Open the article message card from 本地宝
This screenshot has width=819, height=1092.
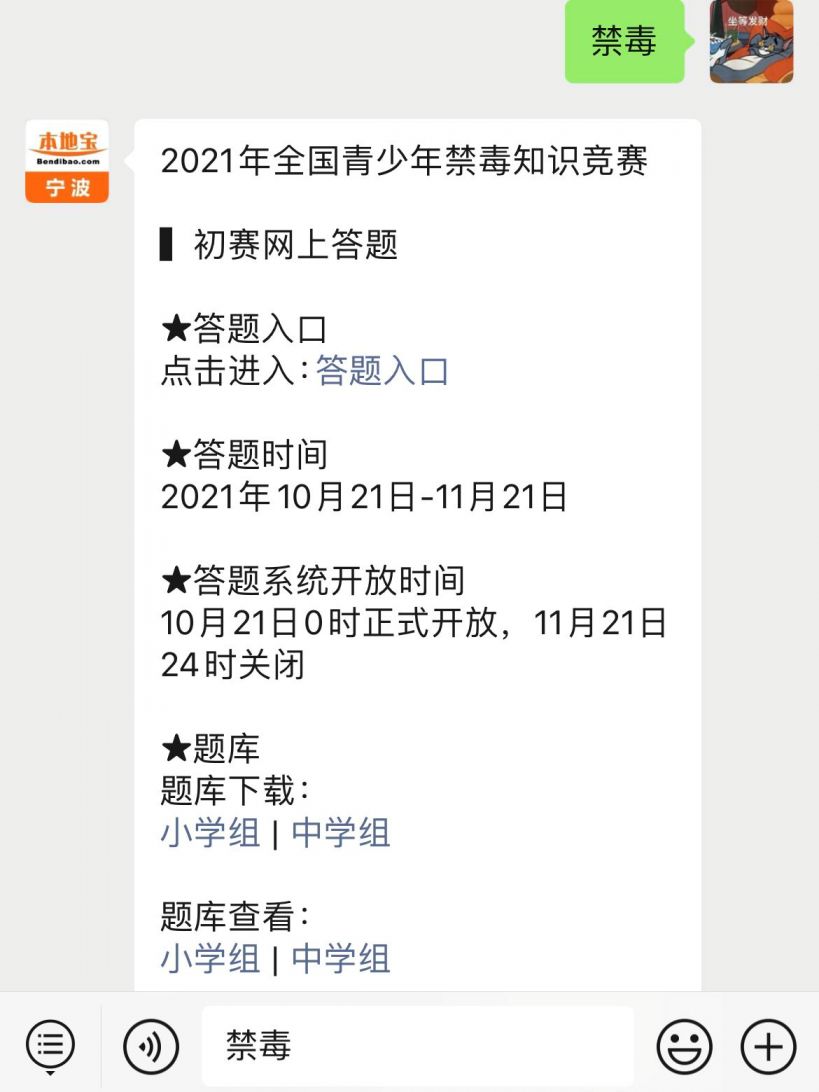(x=420, y=550)
